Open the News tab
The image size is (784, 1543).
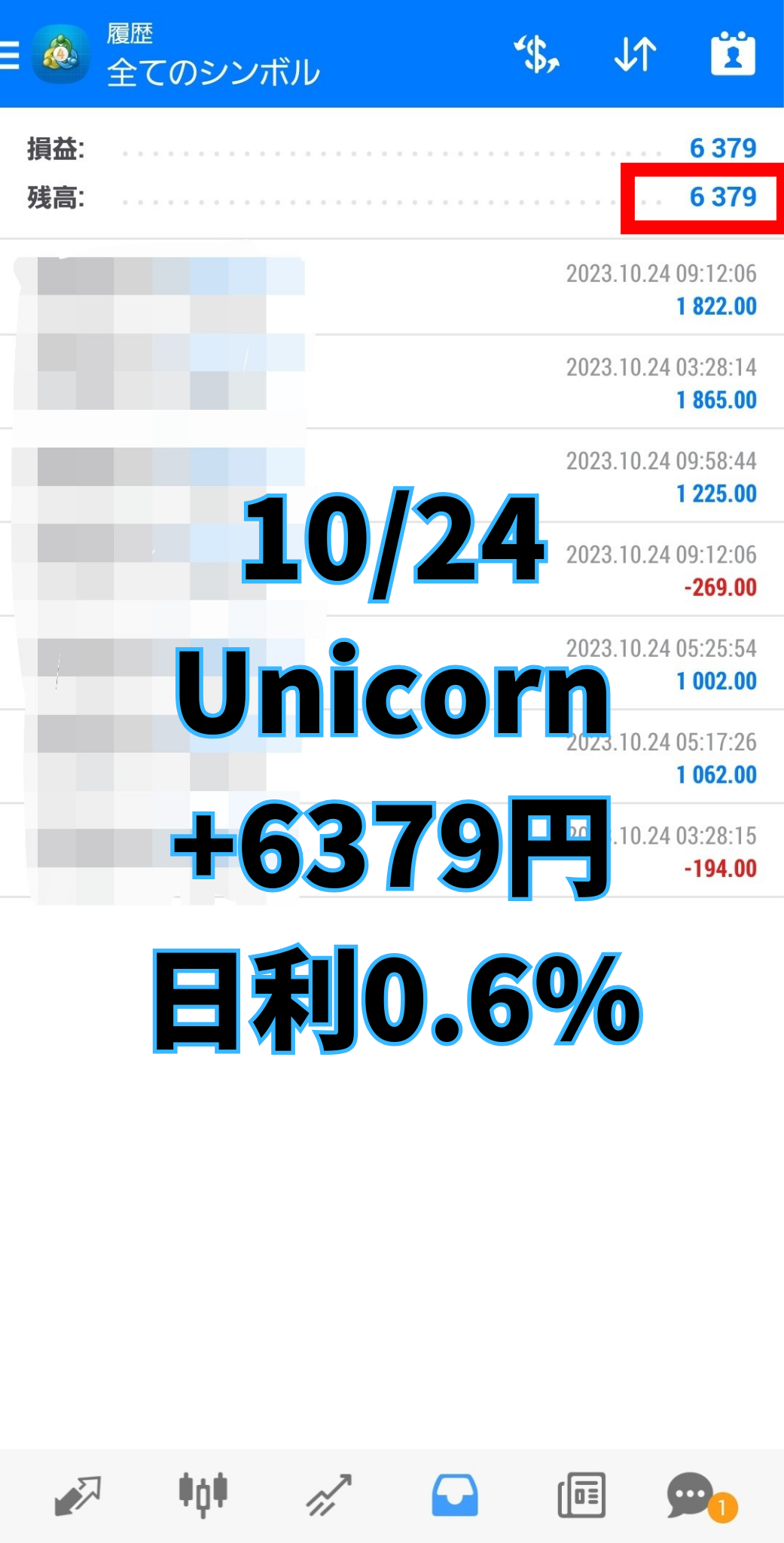coord(581,1496)
